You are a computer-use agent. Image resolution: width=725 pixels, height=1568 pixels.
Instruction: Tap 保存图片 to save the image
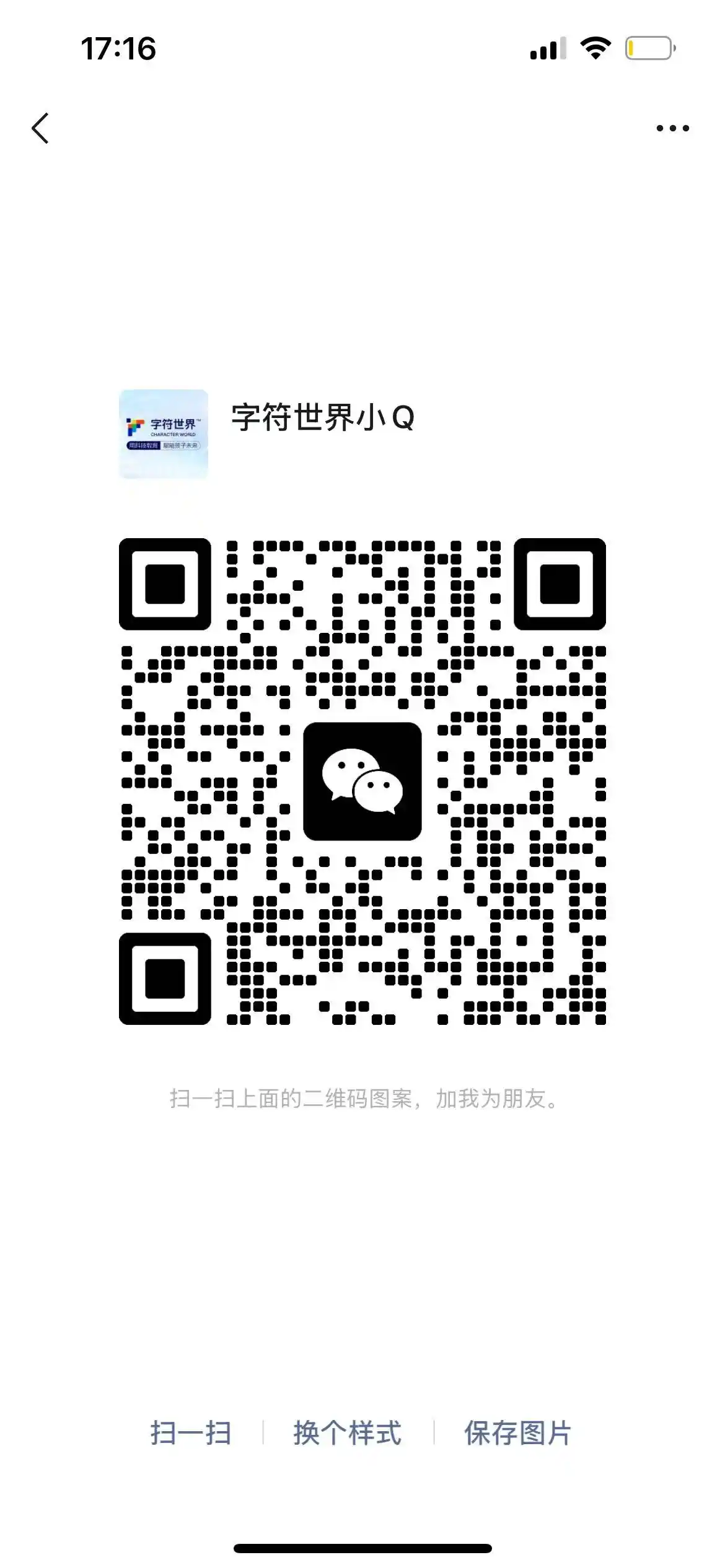(517, 1433)
